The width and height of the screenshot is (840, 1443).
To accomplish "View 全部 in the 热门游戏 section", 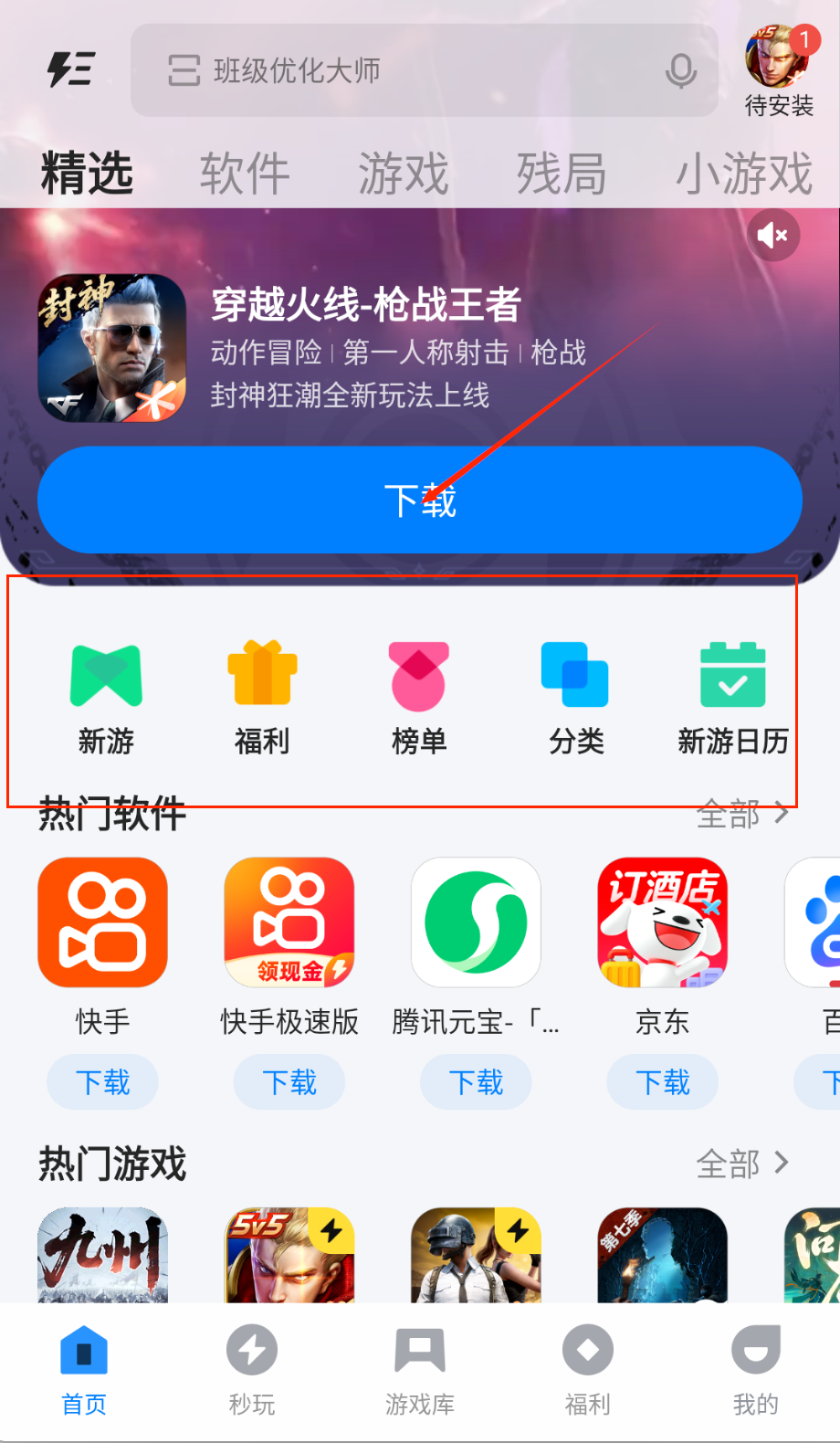I will [x=741, y=1164].
